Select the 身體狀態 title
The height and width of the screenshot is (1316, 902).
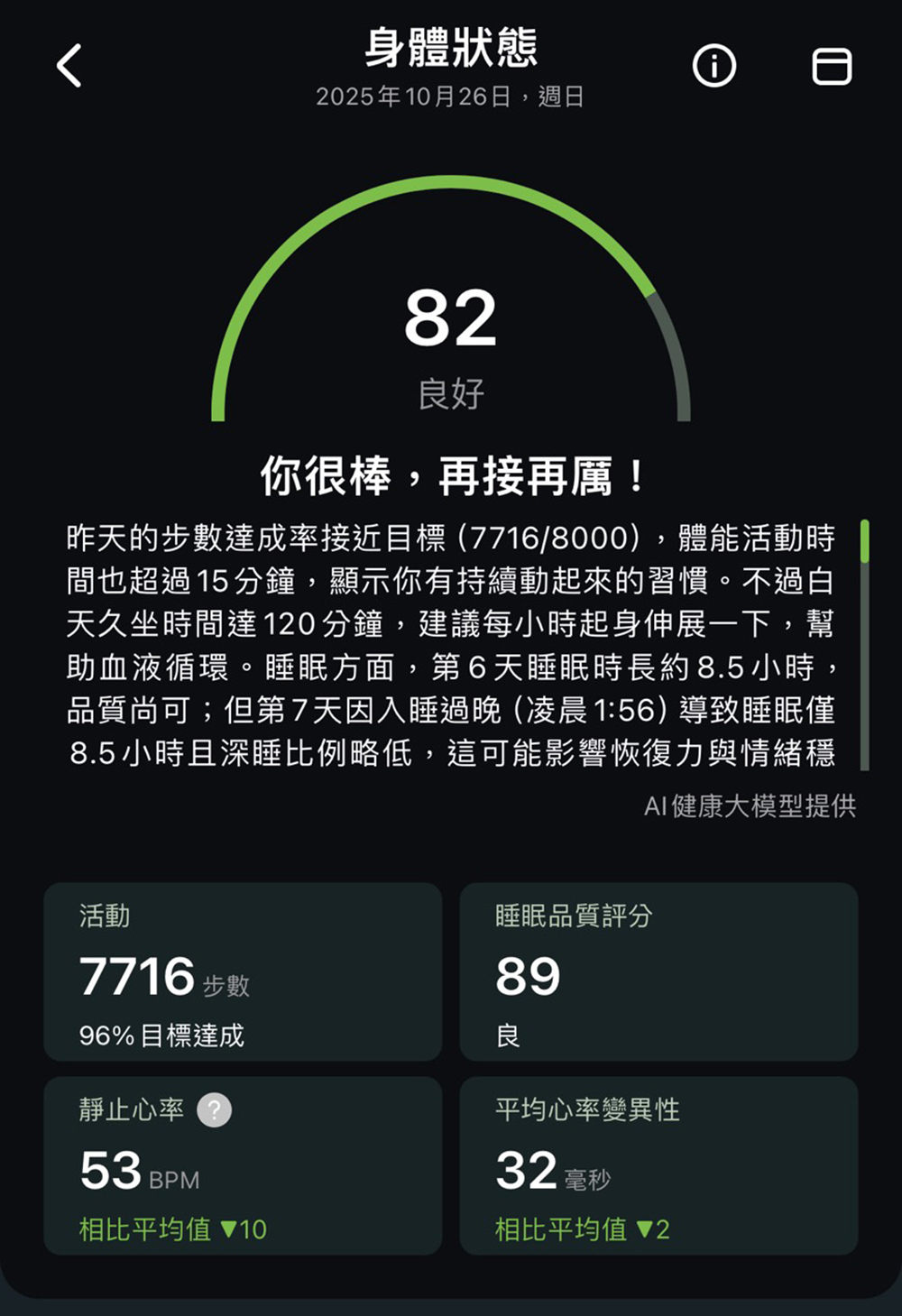pos(450,50)
